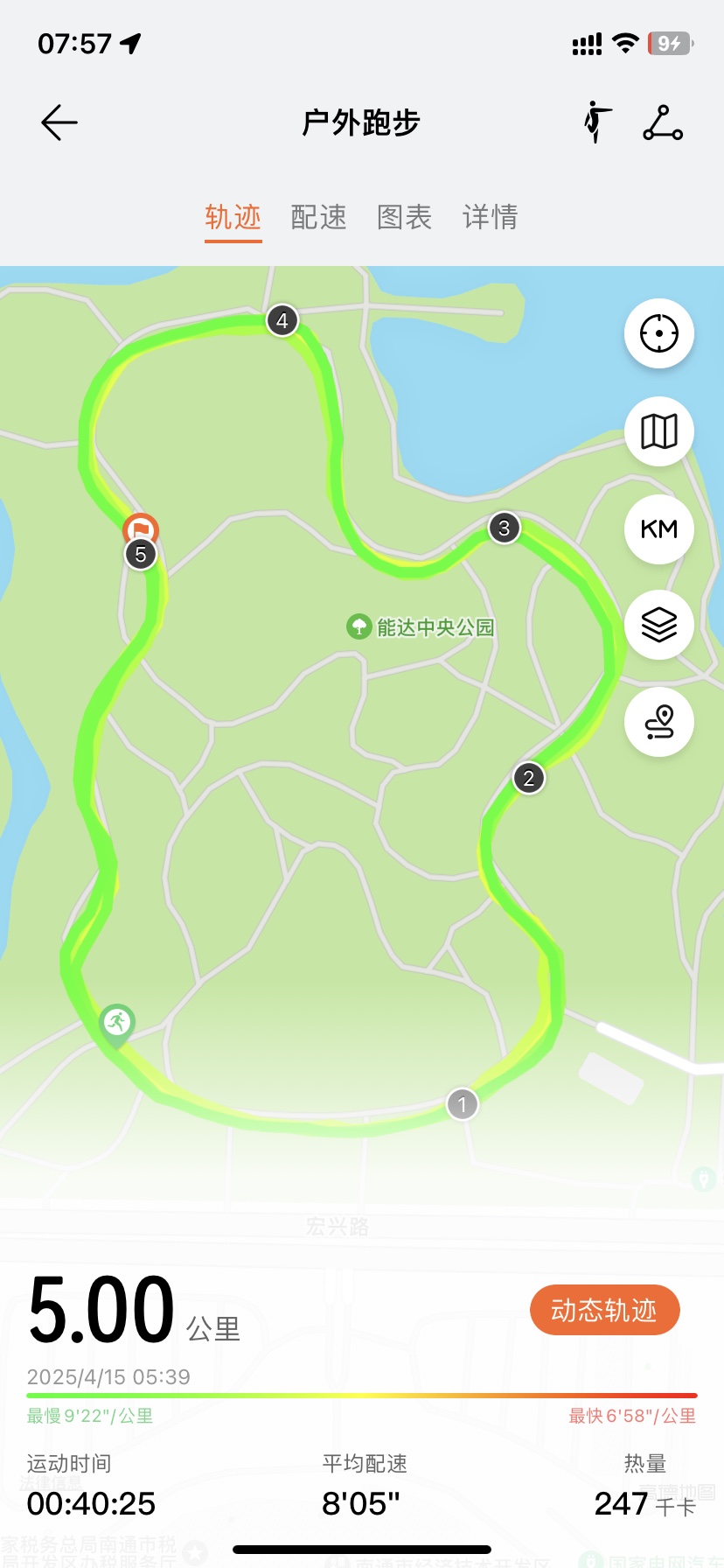The image size is (724, 1568).
Task: Switch to the 配速 tab
Action: click(x=318, y=217)
